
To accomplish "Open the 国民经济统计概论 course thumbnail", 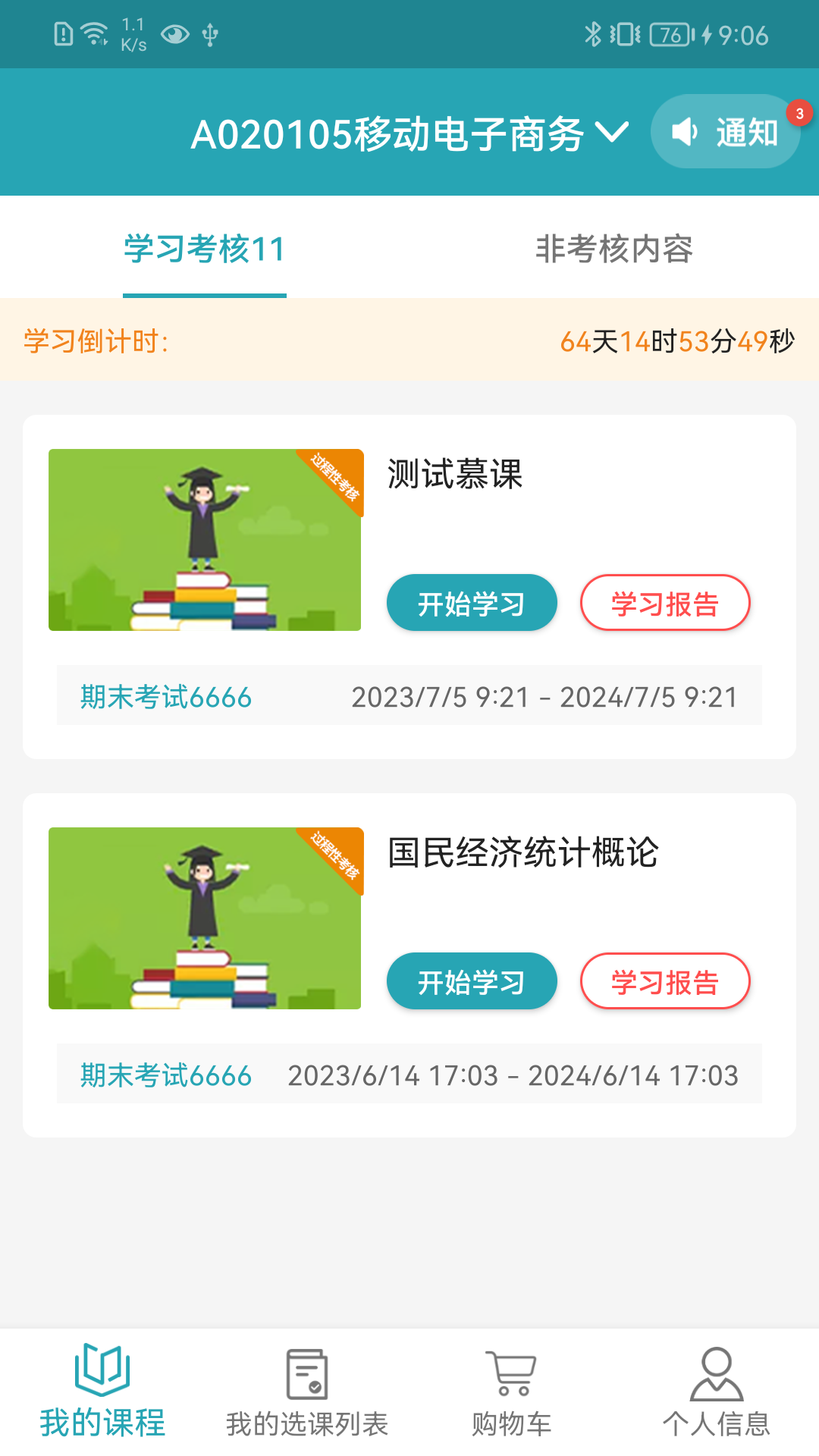I will tap(205, 918).
